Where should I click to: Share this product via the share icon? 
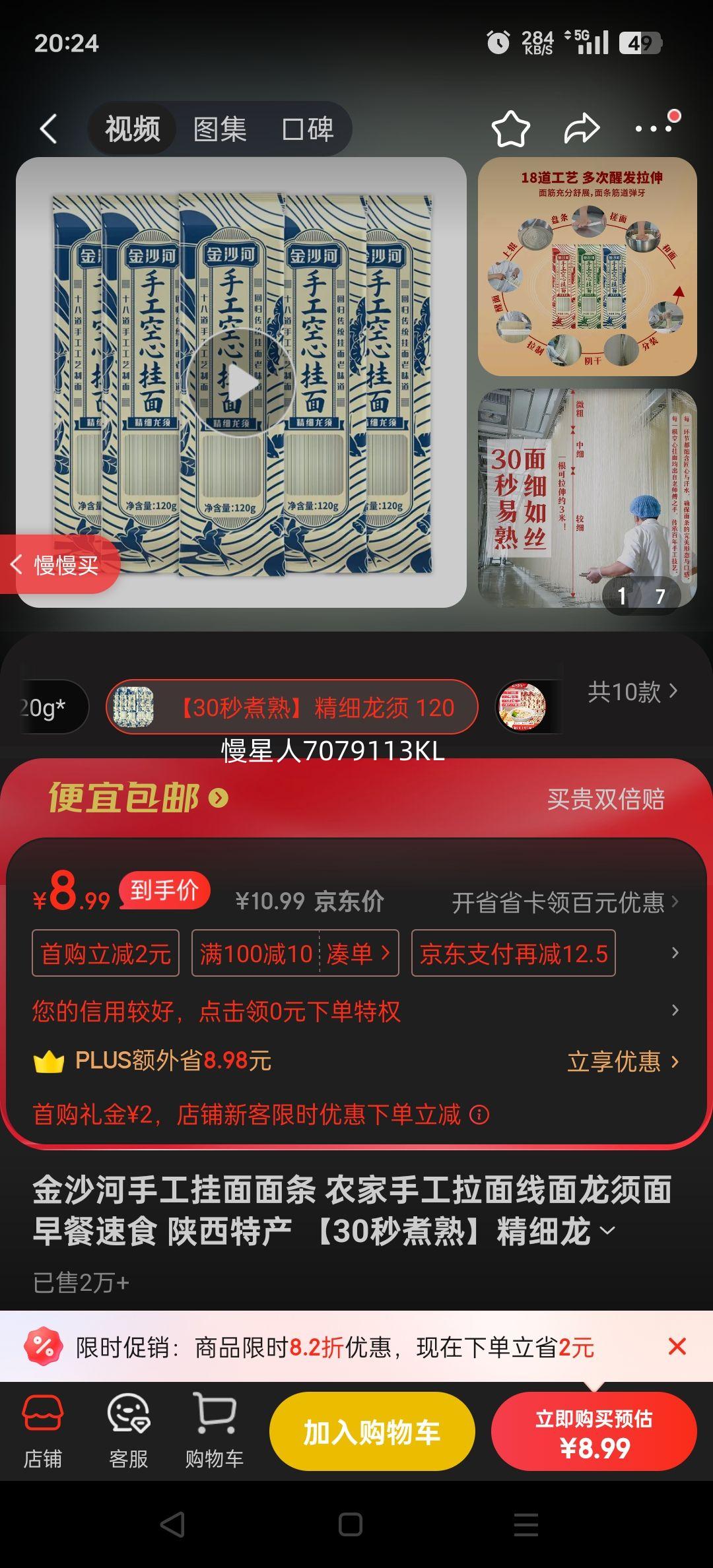coord(580,127)
